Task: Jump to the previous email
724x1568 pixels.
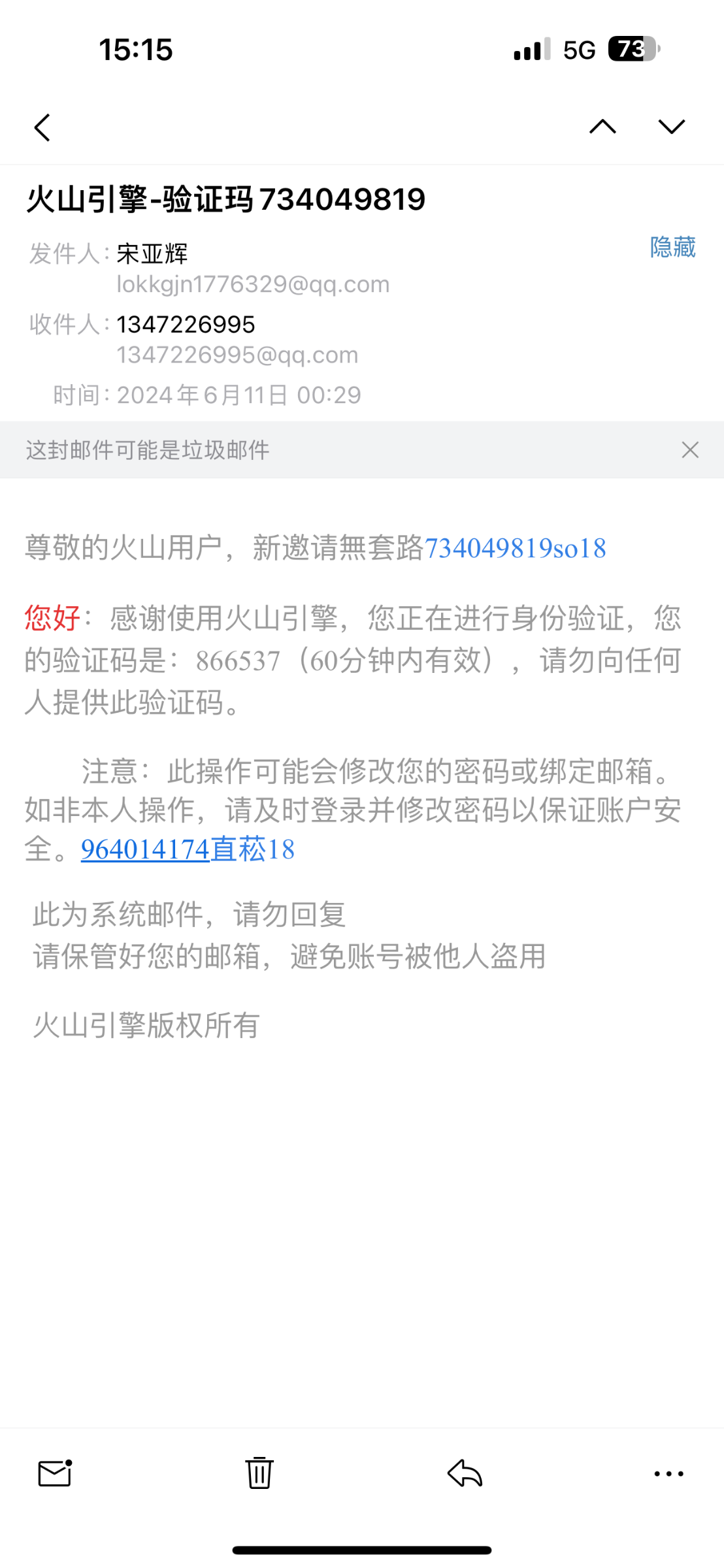Action: 602,126
